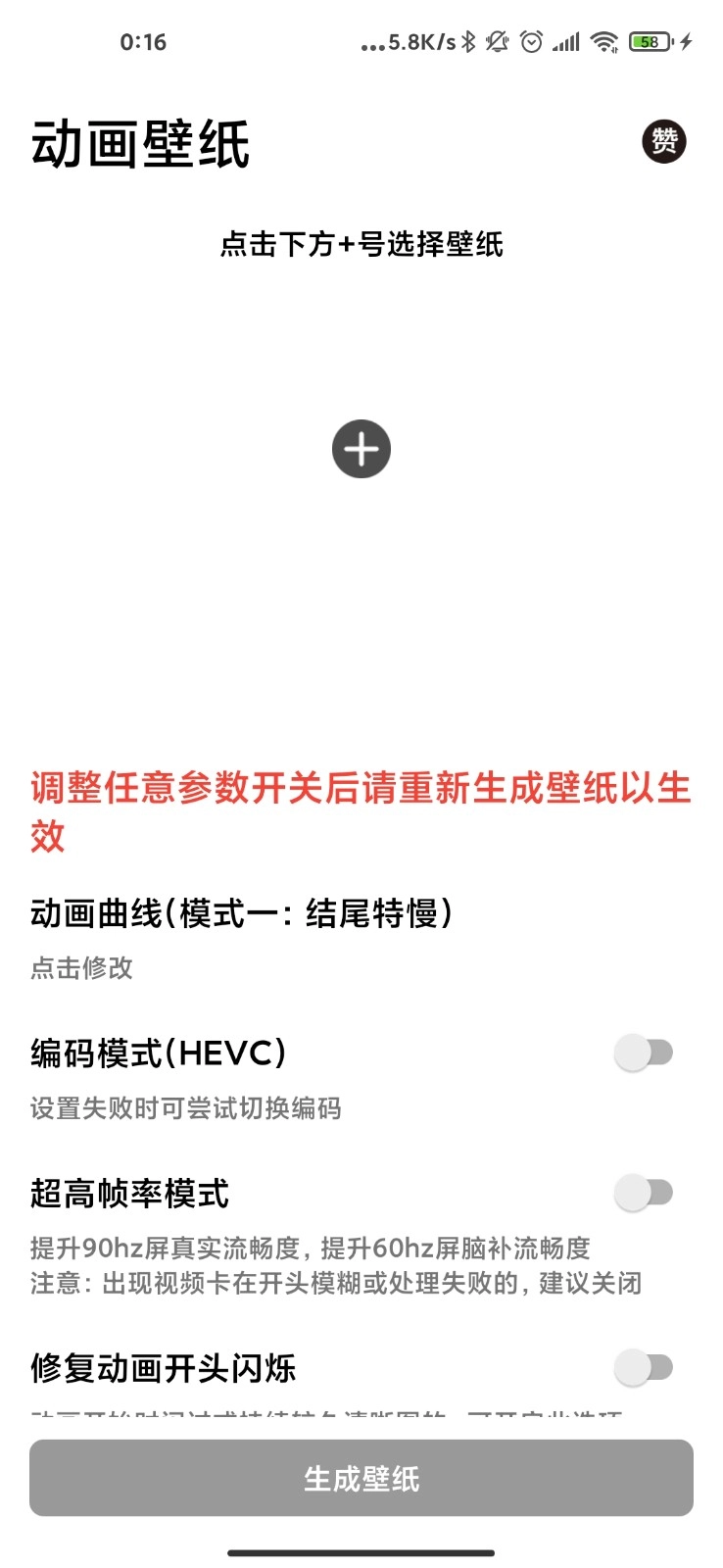Viewport: 723px width, 1568px height.
Task: Tap 点击下方+号选择壁纸 hint text
Action: [x=361, y=247]
